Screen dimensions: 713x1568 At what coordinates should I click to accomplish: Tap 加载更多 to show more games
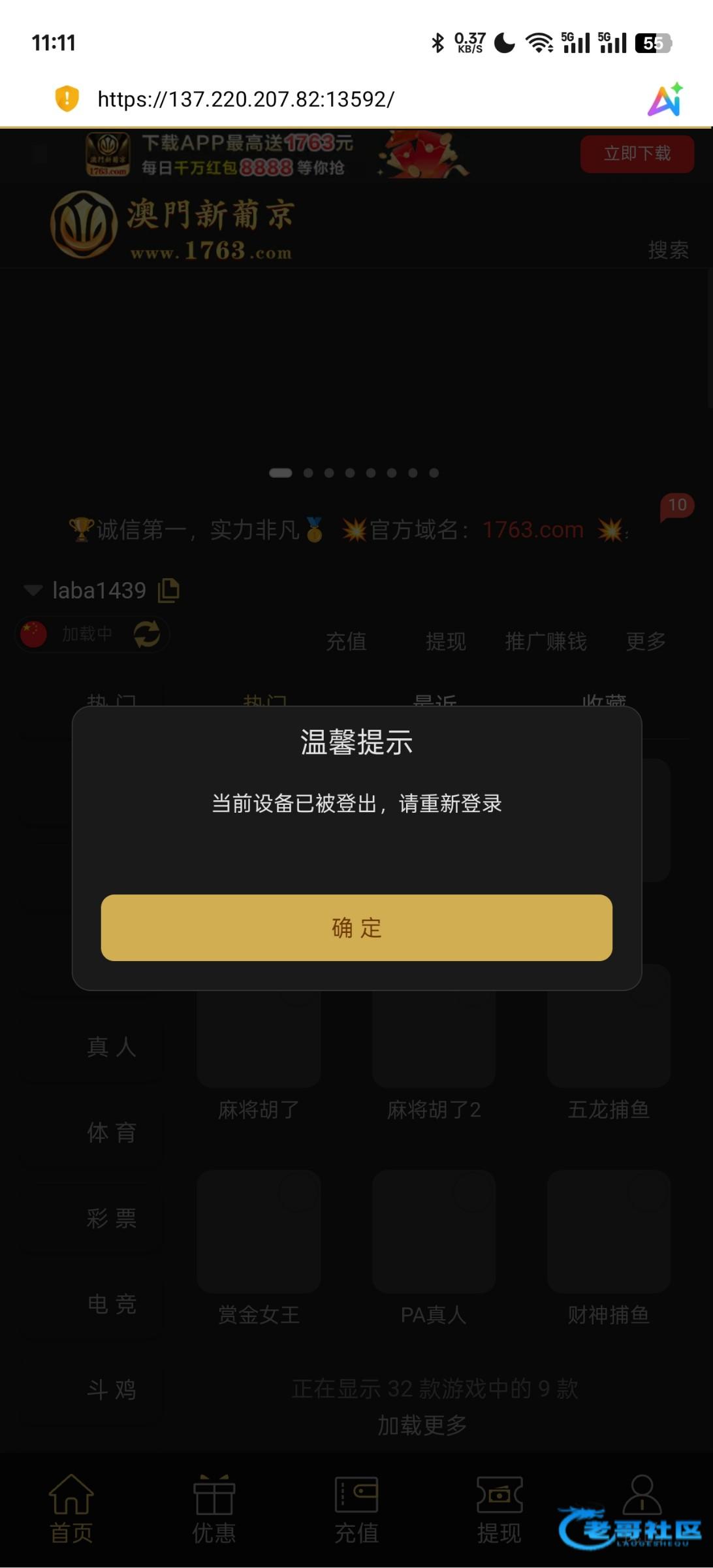[422, 1425]
